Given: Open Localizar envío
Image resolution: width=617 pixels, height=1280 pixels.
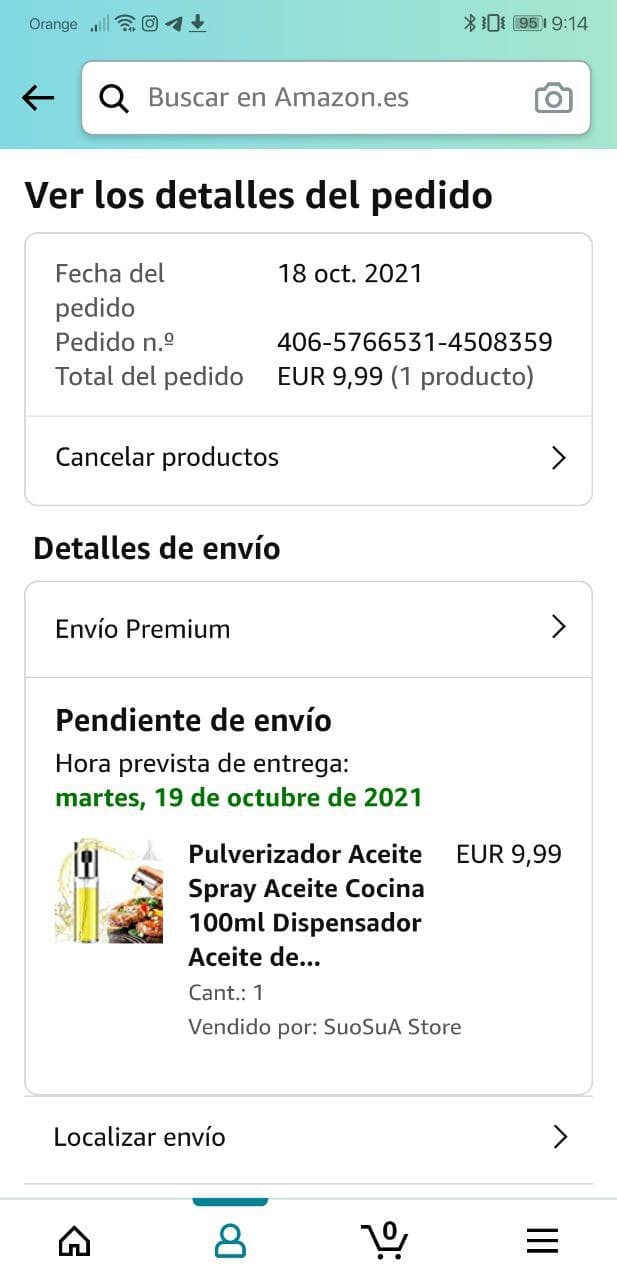Looking at the screenshot, I should coord(308,1137).
